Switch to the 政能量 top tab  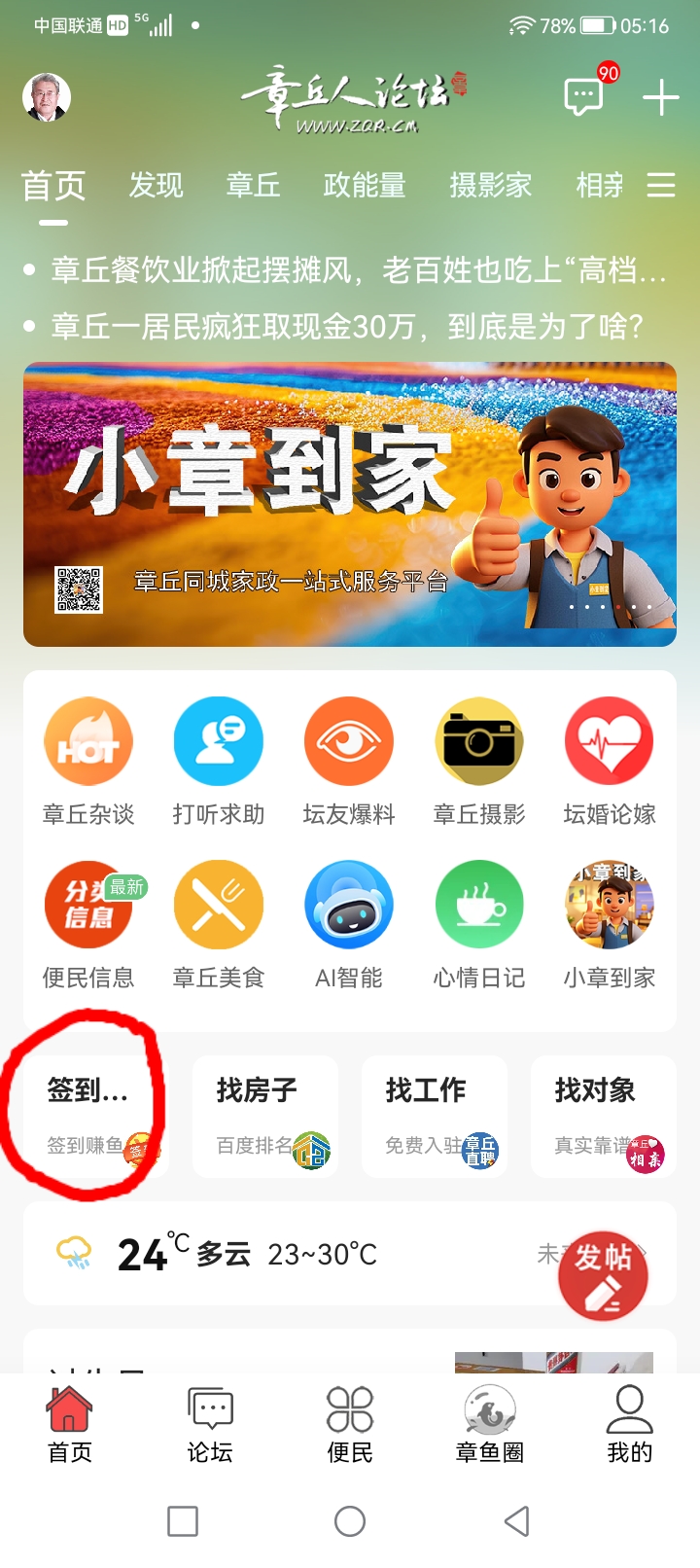tap(364, 185)
